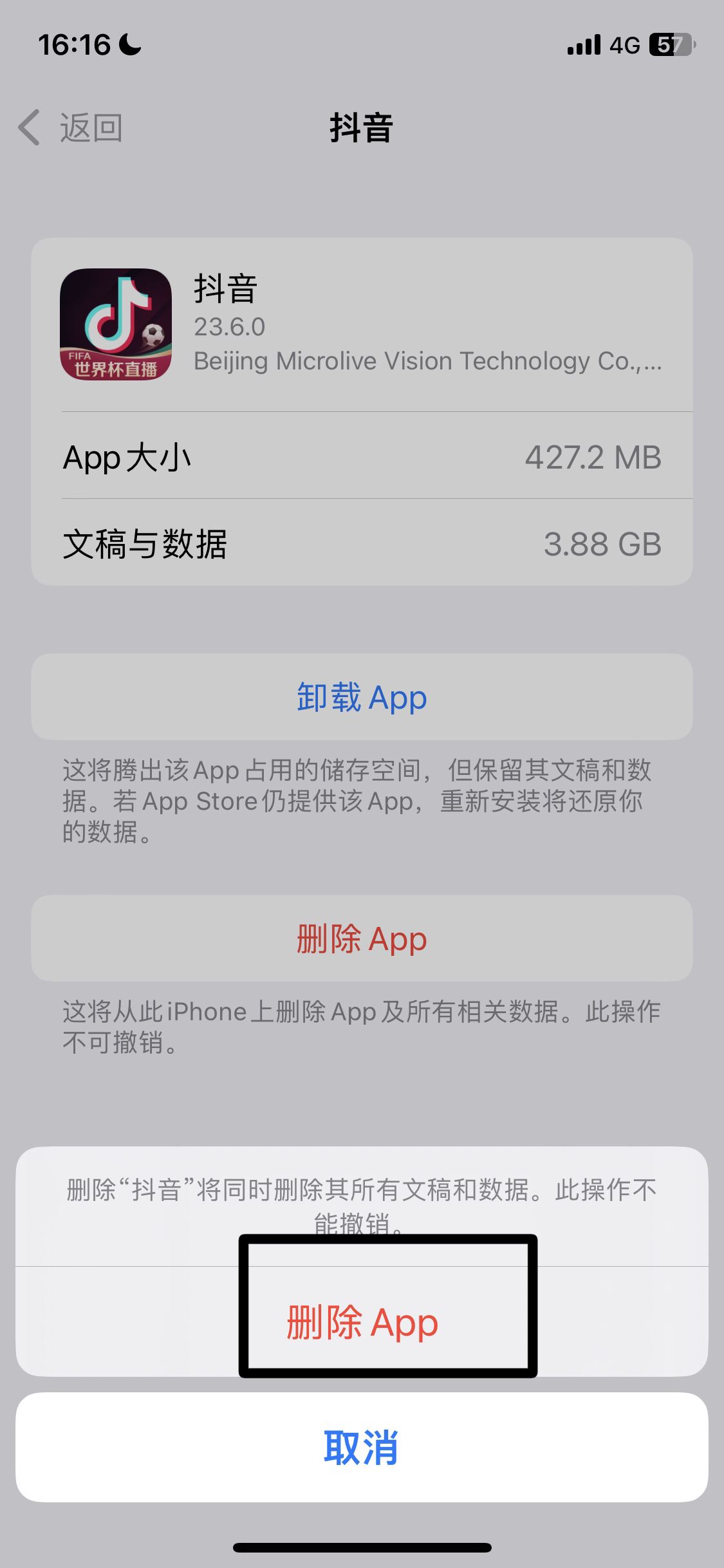Tap the 抖音 page title

362,127
